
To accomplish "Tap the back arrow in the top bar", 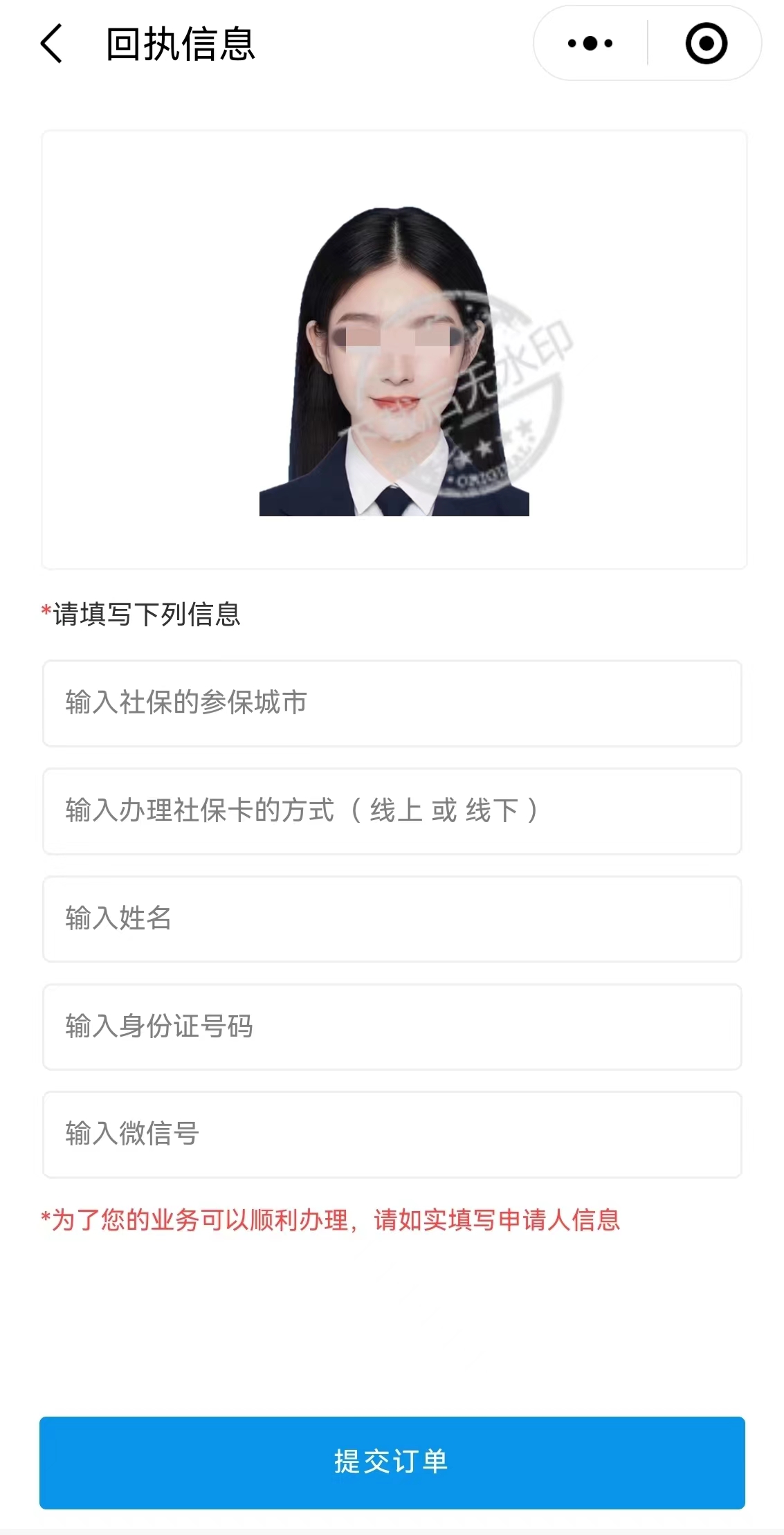I will [50, 44].
